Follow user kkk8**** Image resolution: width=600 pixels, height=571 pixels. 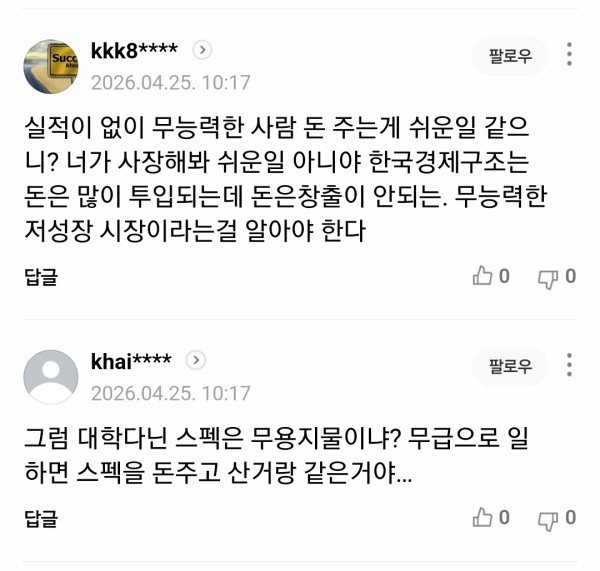[510, 56]
